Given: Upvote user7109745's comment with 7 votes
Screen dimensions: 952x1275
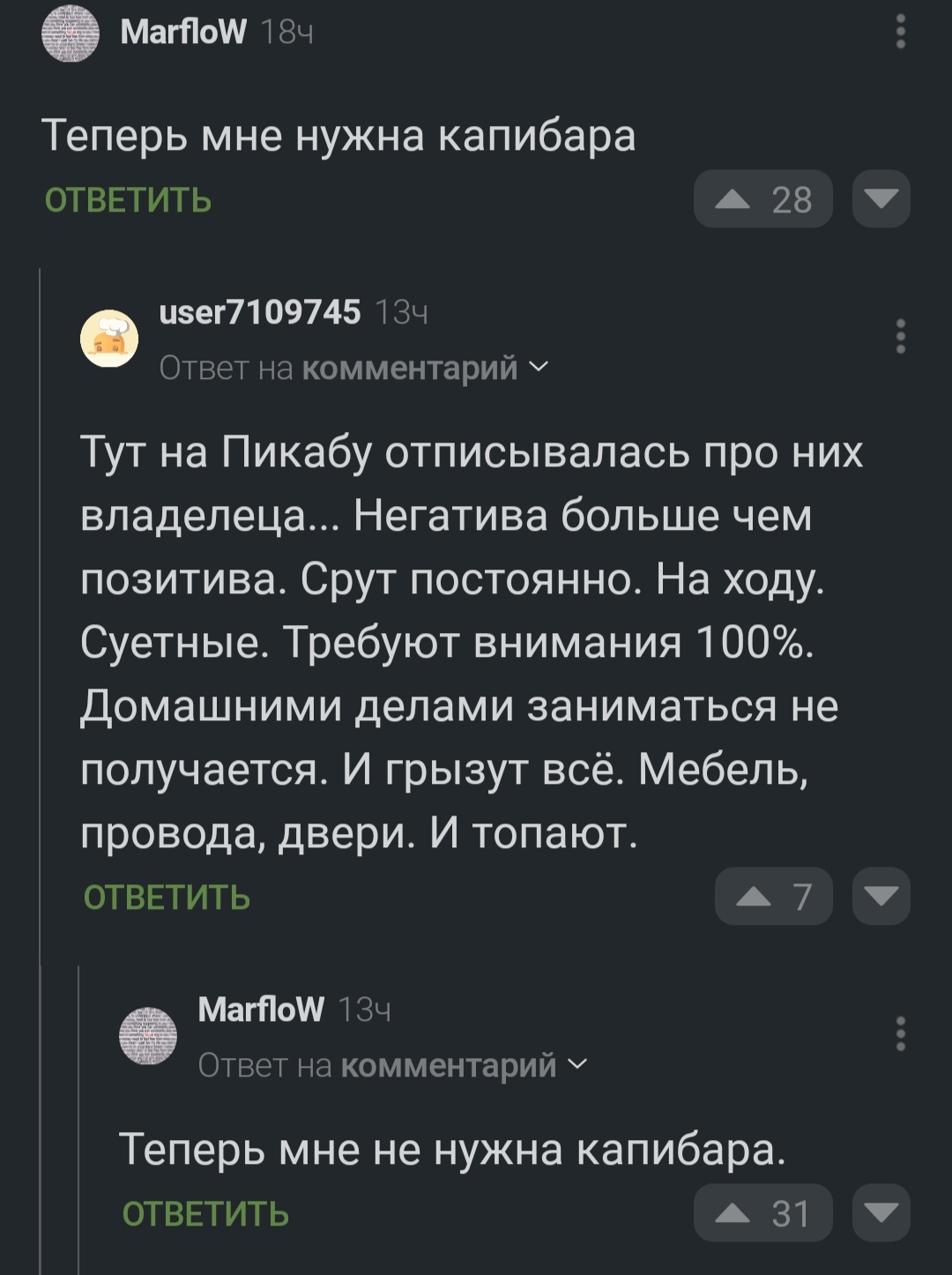Looking at the screenshot, I should point(773,897).
